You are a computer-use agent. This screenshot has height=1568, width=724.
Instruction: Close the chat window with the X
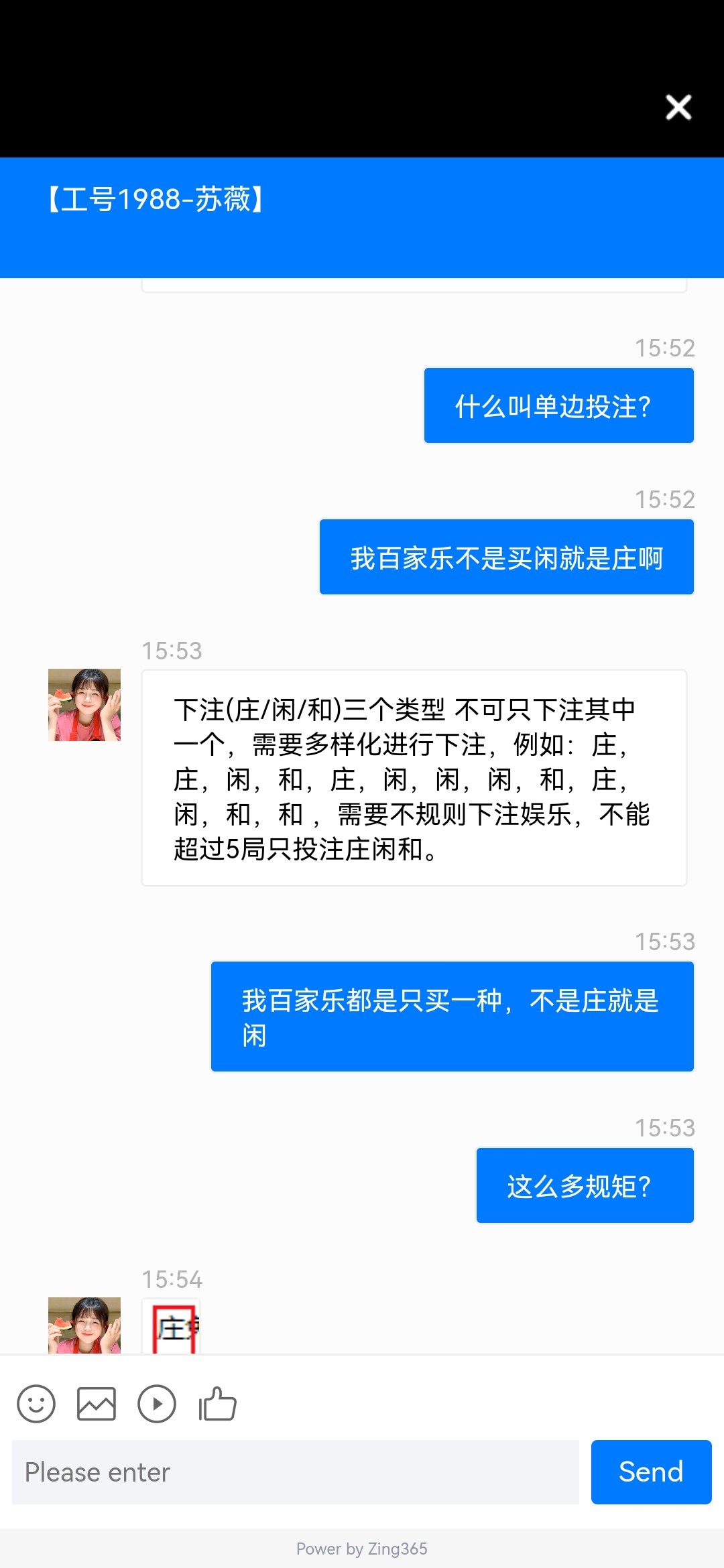click(x=678, y=107)
